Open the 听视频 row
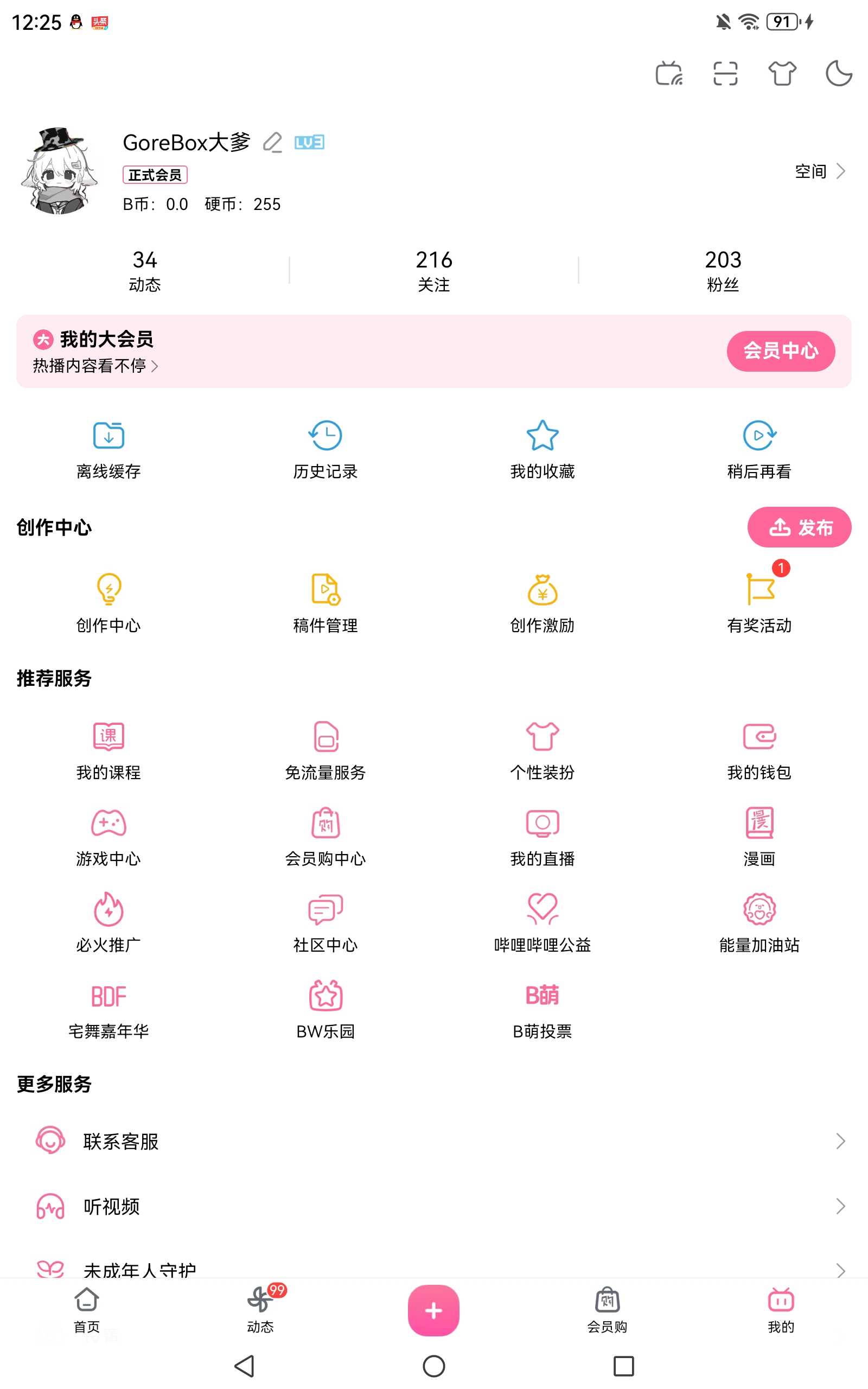This screenshot has height=1389, width=868. (x=434, y=1207)
